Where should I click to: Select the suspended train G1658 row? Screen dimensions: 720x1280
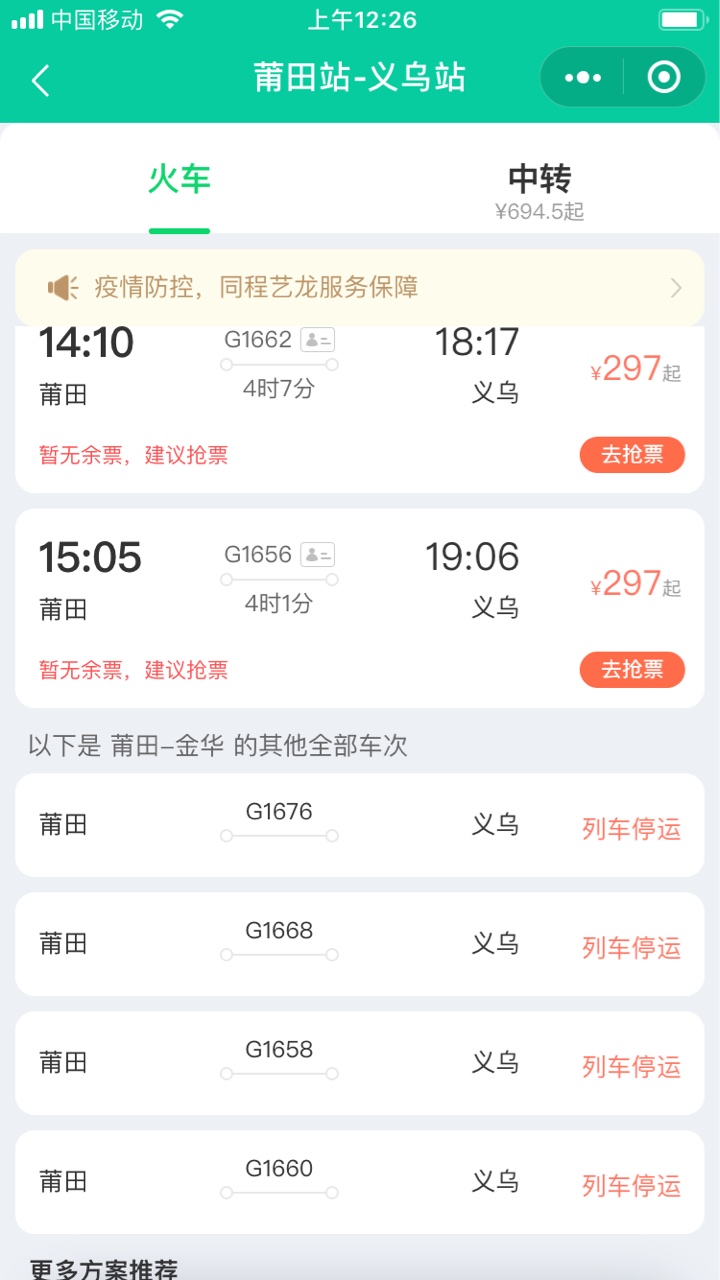click(x=360, y=1063)
